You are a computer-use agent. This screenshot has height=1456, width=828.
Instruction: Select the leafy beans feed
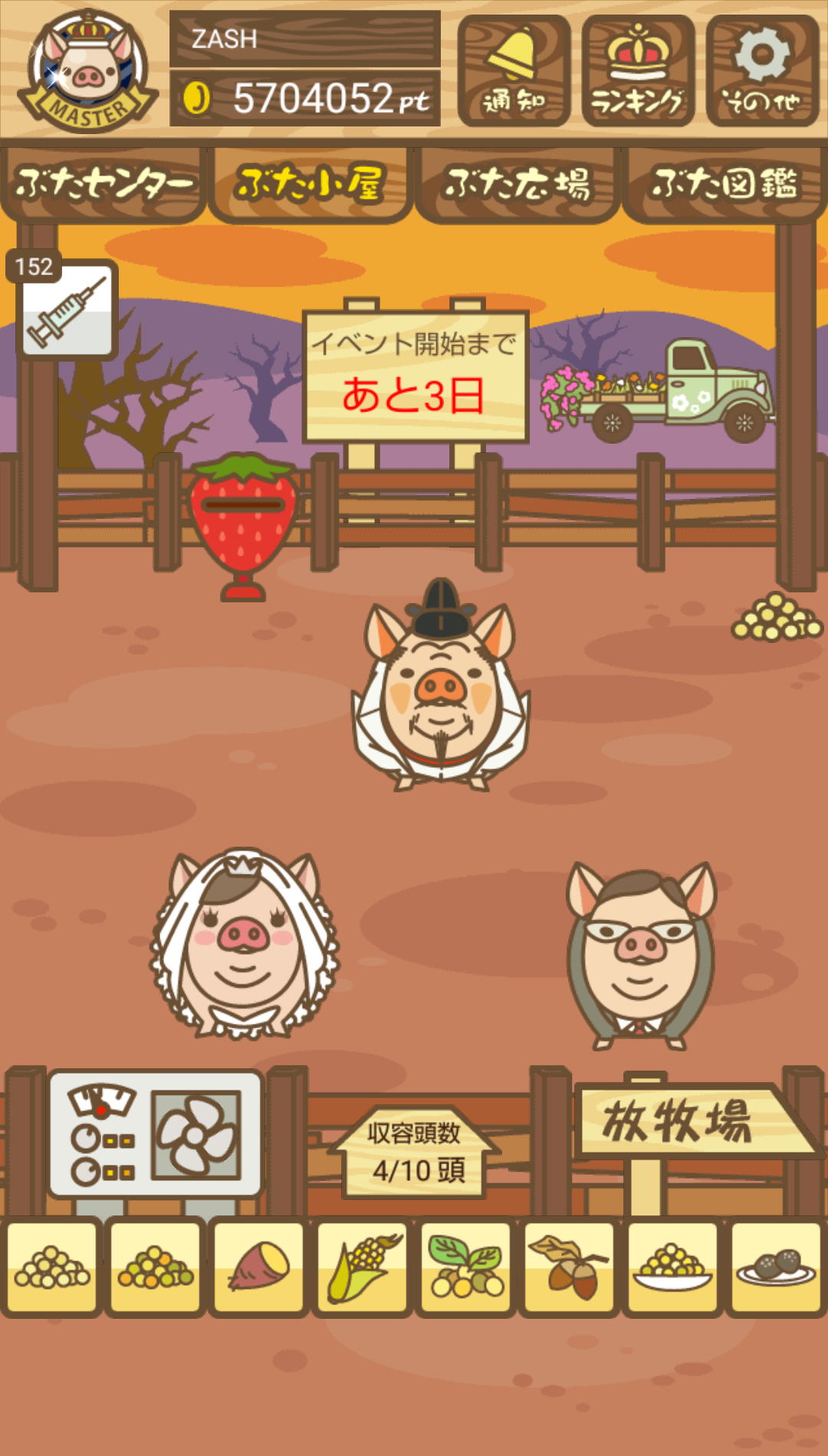click(x=466, y=1267)
